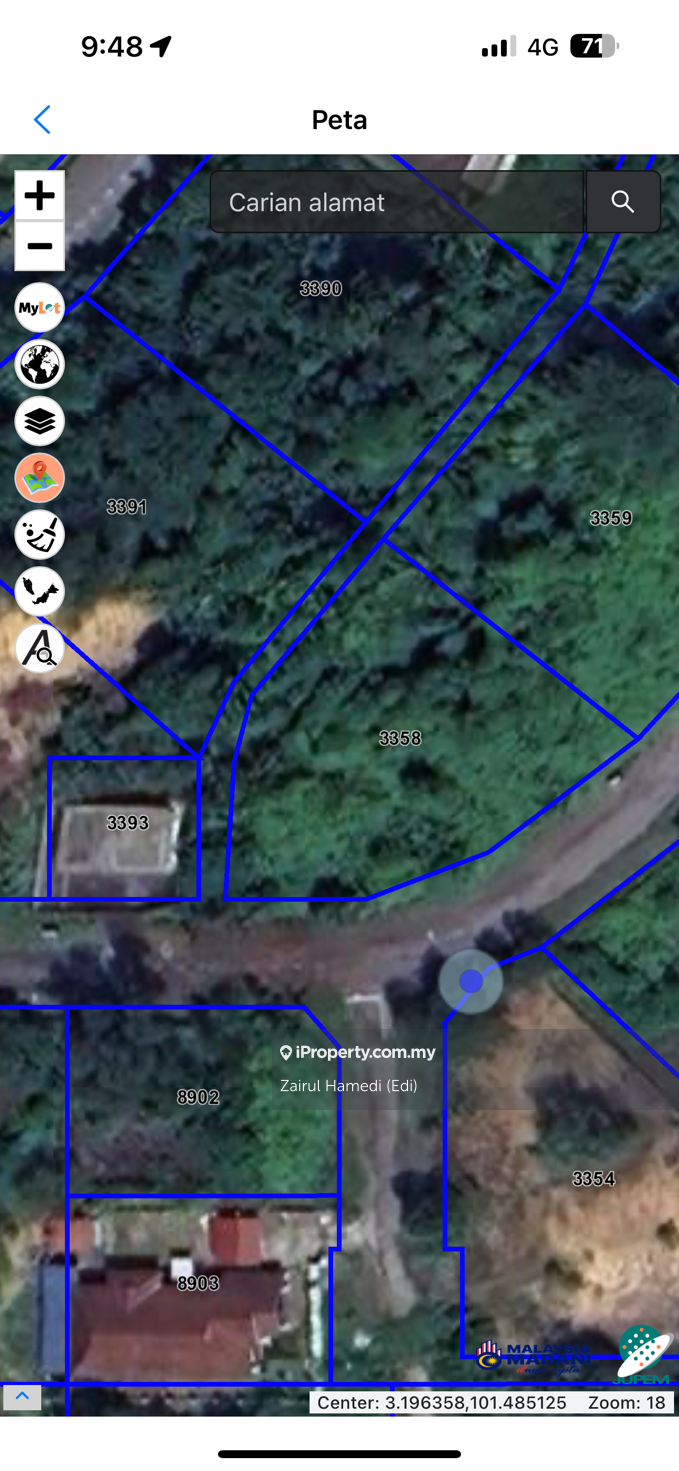Open the Malaysia map outline tool
The width and height of the screenshot is (679, 1471).
click(40, 592)
